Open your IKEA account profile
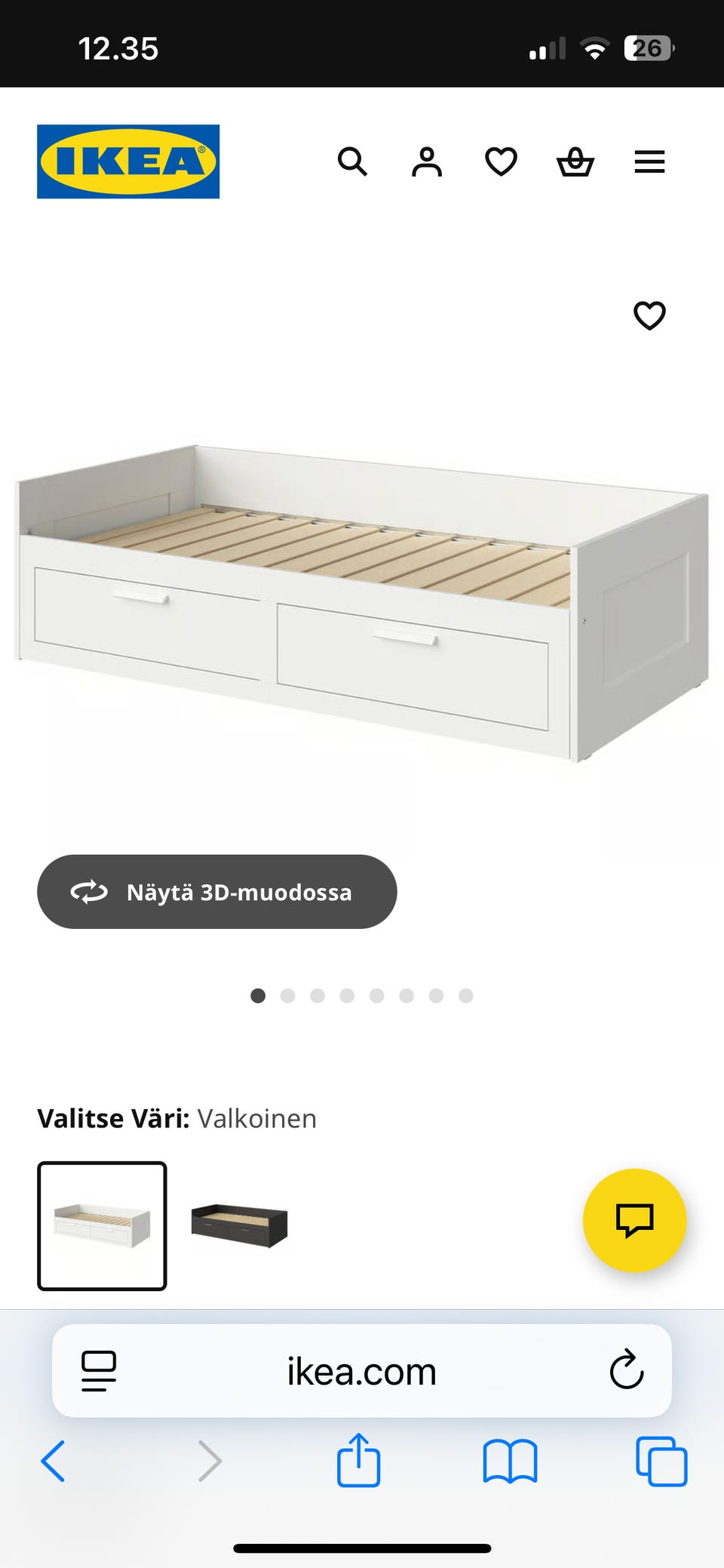Screen dimensions: 724x1568 click(425, 161)
